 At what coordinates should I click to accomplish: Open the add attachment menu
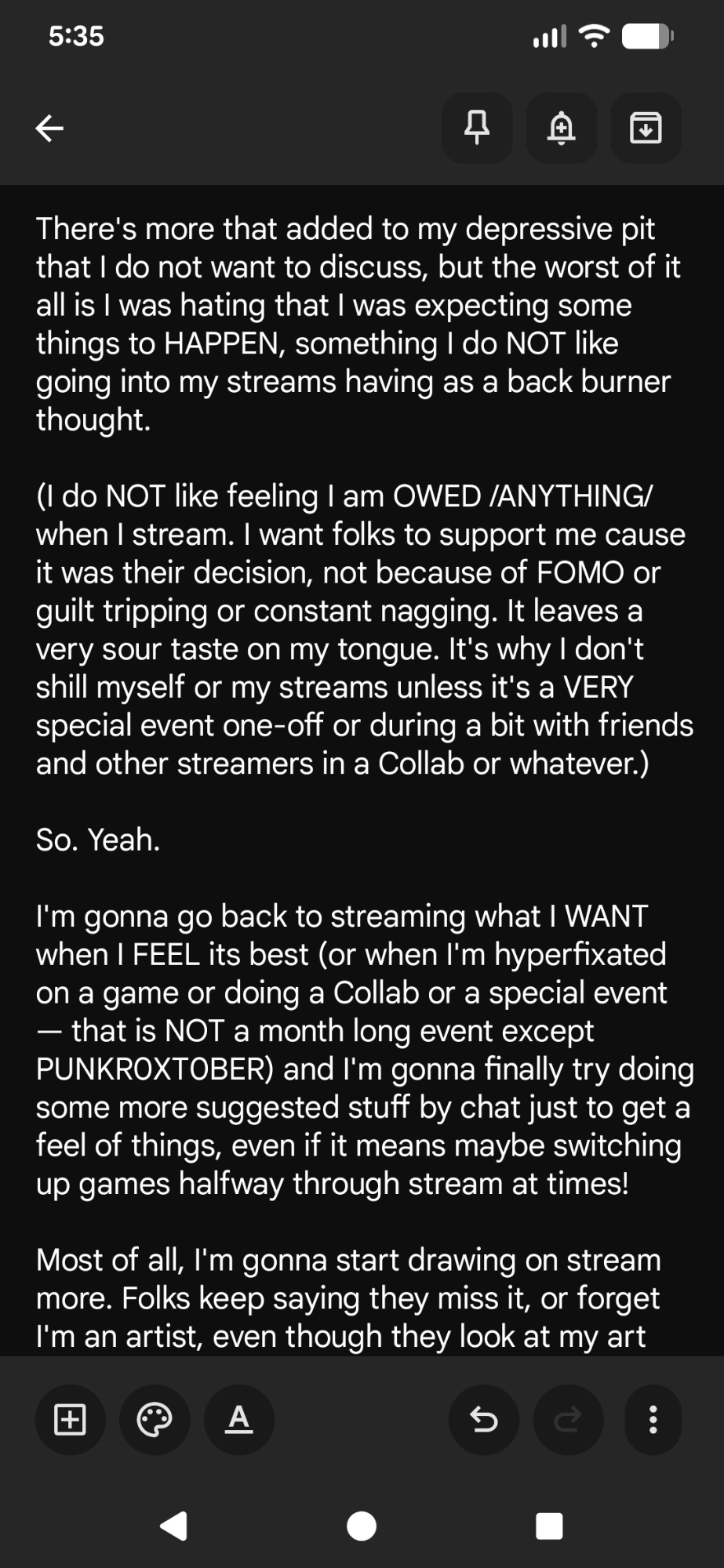(70, 1420)
